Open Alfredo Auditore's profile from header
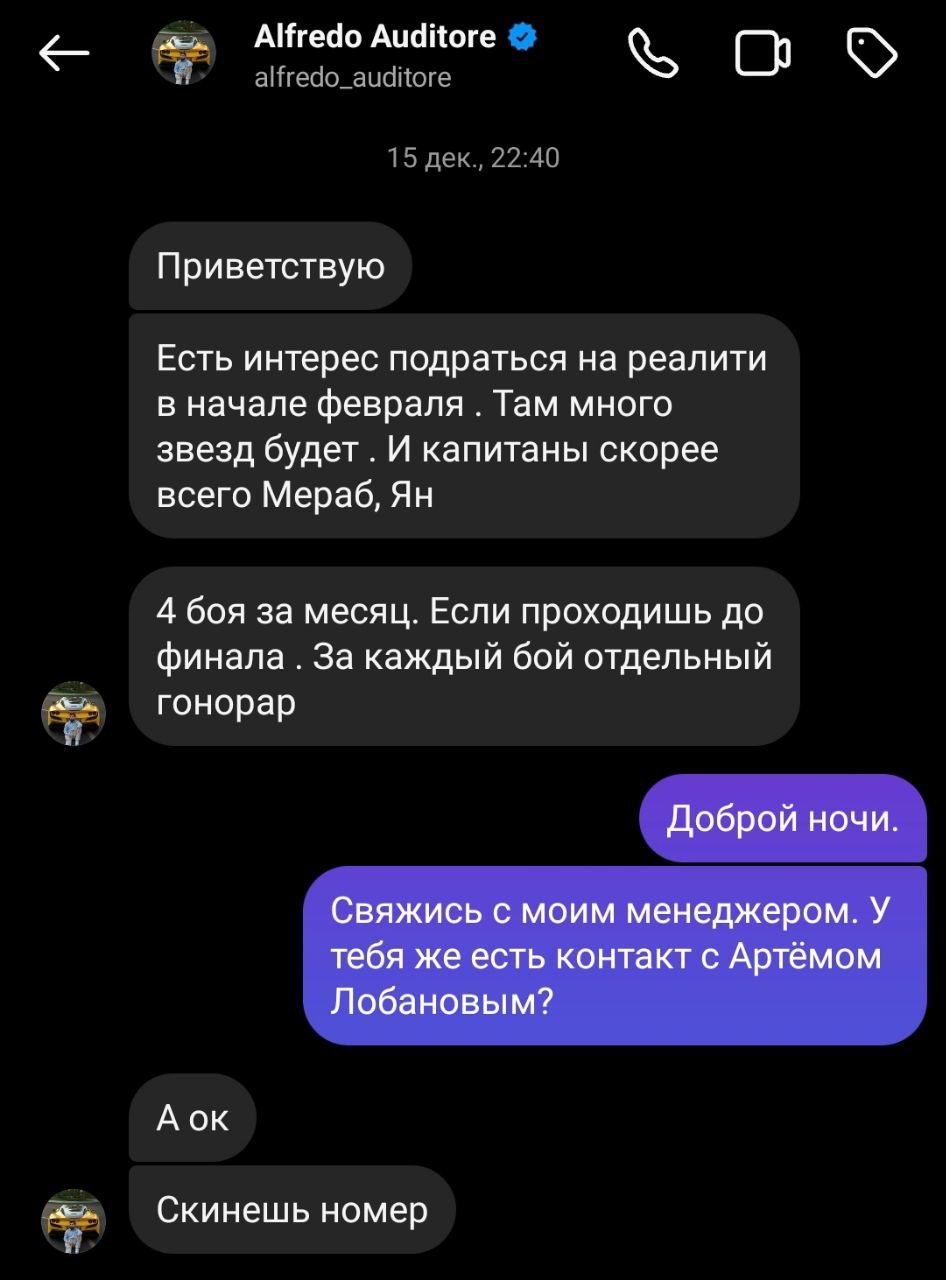 (375, 54)
